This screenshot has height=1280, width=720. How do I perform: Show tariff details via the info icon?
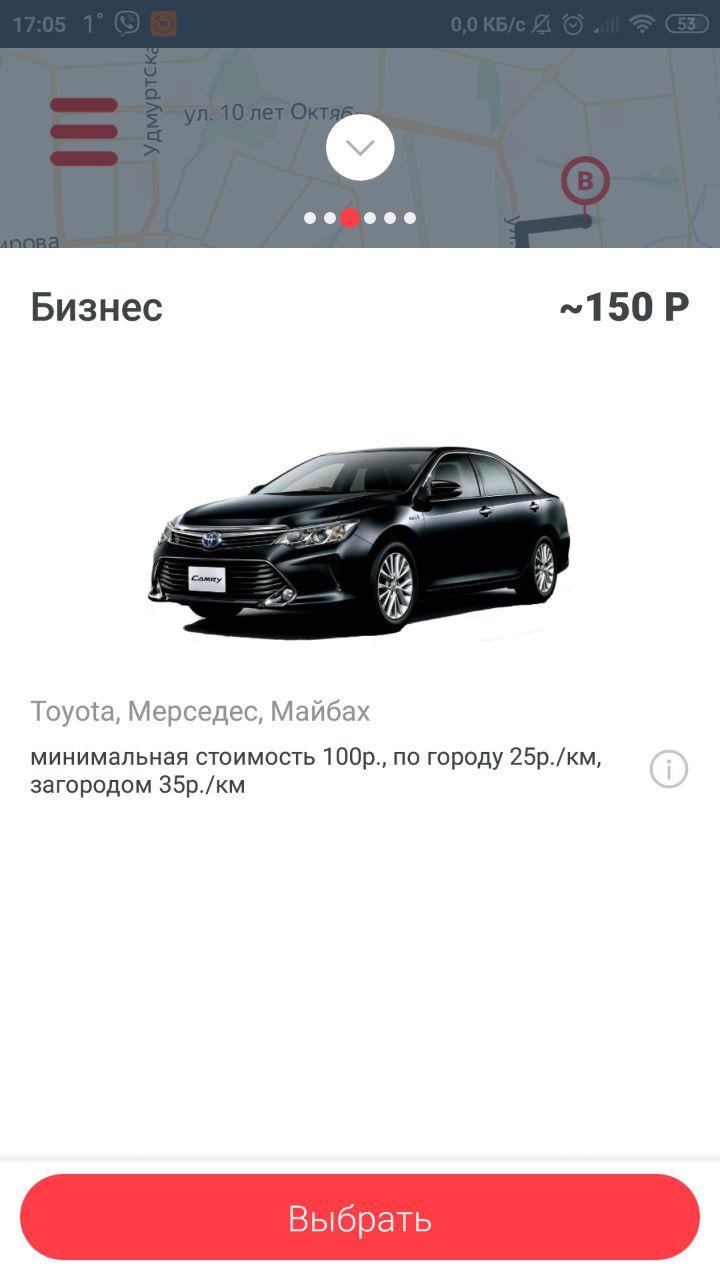click(669, 769)
